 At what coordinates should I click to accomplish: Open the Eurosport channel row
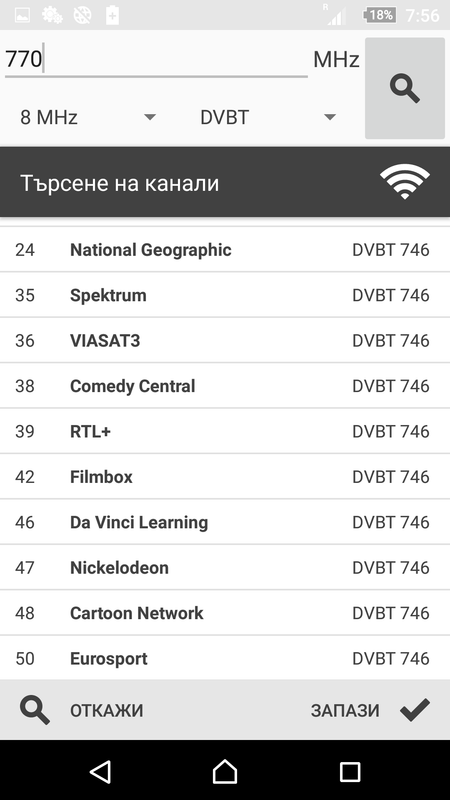[225, 658]
